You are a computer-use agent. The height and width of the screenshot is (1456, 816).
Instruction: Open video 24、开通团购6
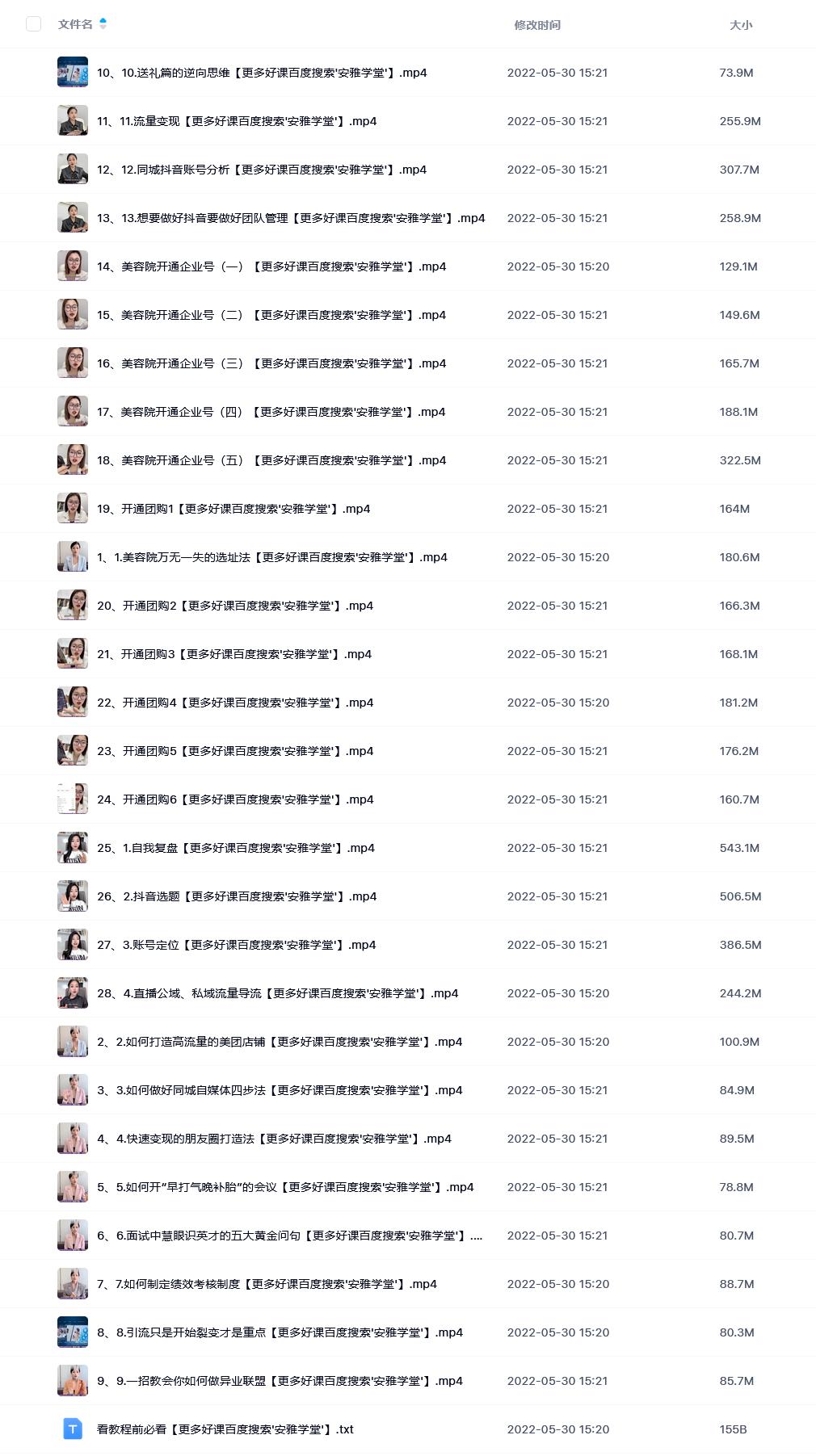click(235, 799)
